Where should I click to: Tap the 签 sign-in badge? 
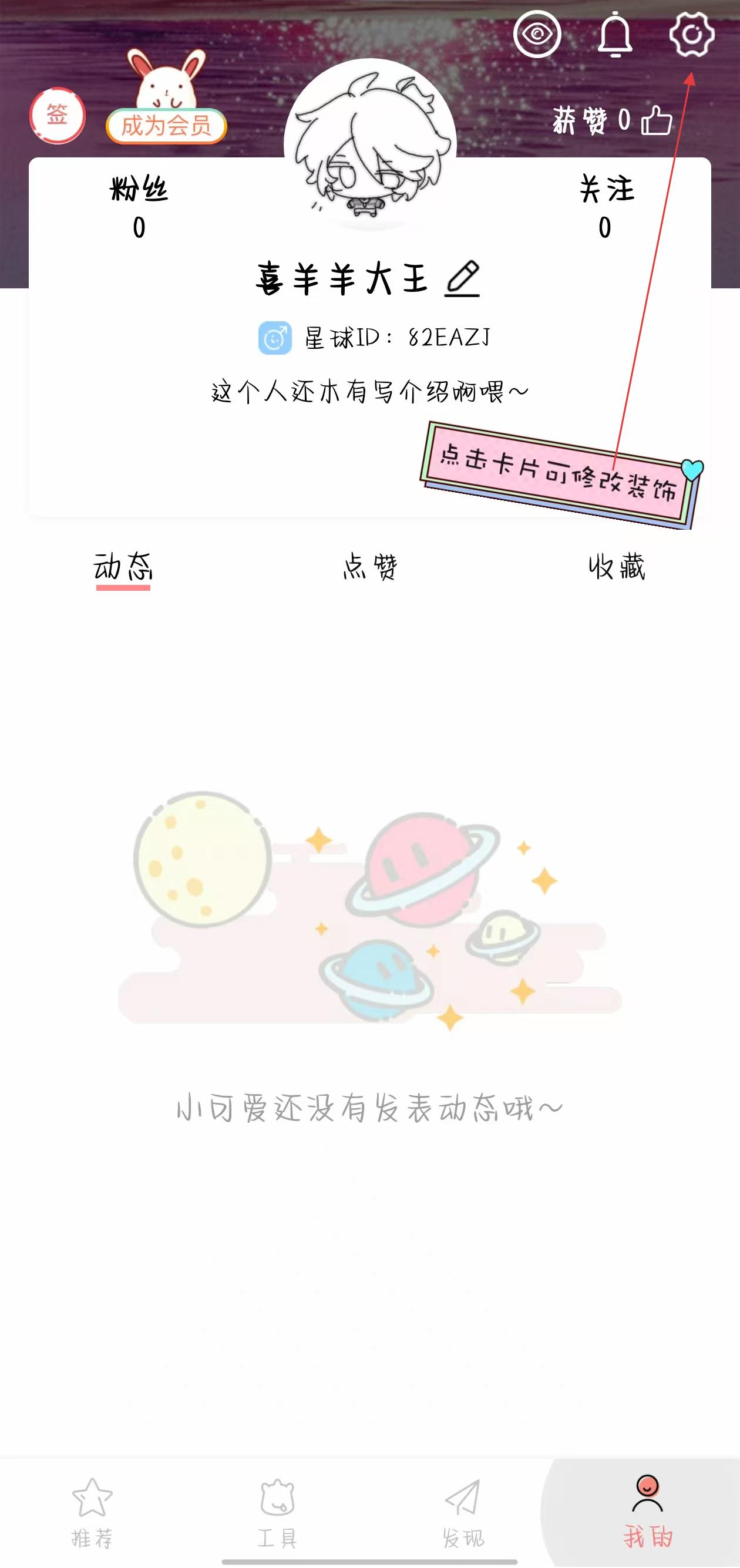[57, 116]
